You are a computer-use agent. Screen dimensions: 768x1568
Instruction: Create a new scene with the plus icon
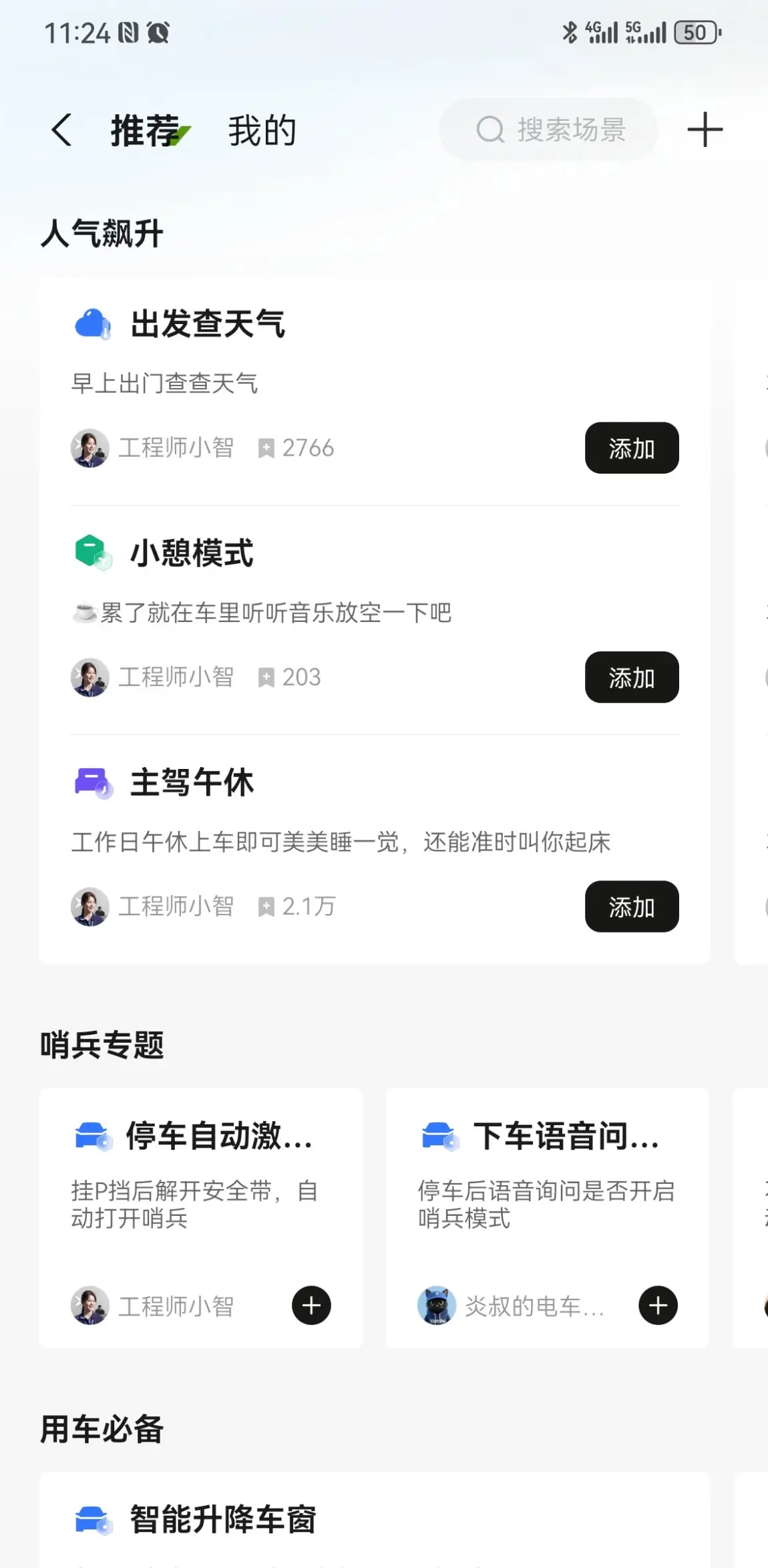pos(705,130)
